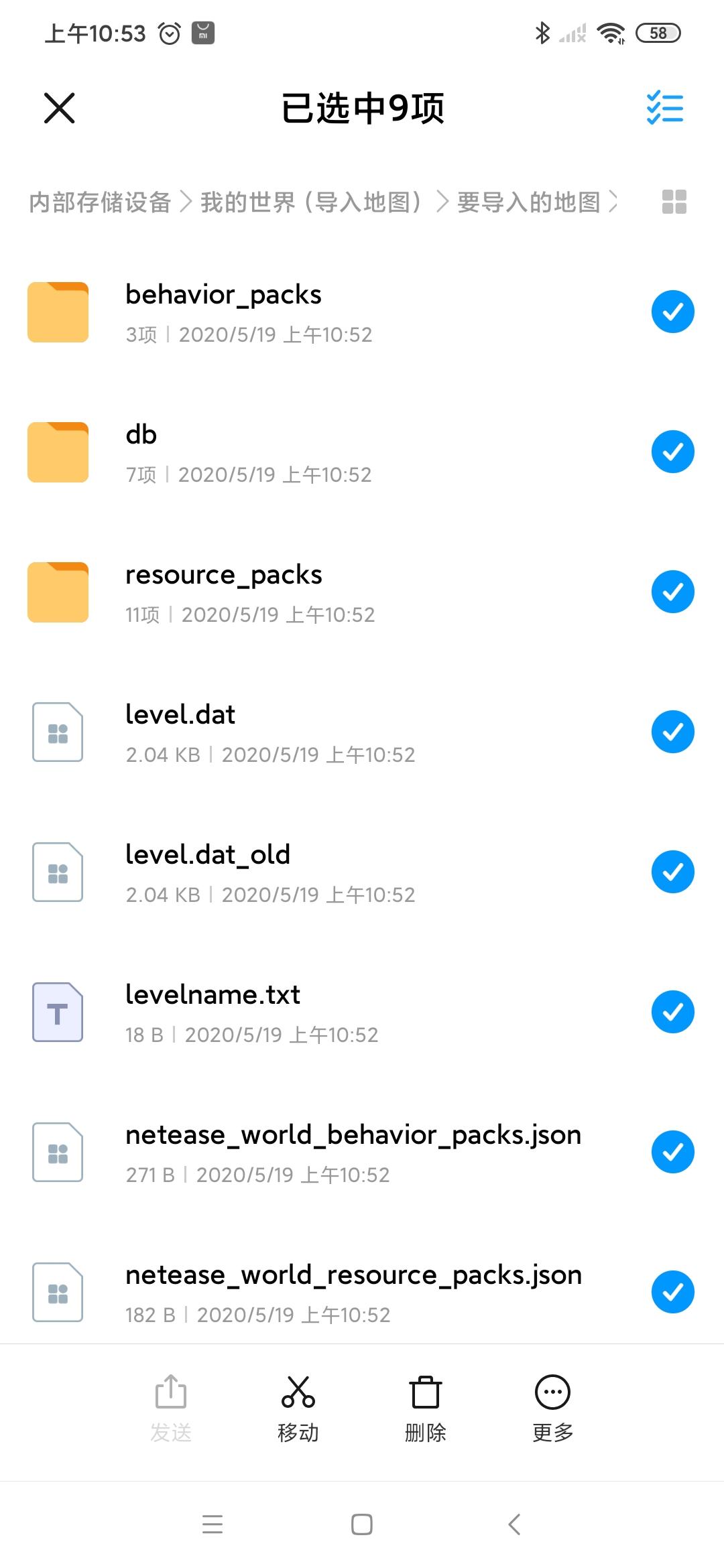This screenshot has width=724, height=1568.
Task: Uncheck the behavior_packs folder
Action: tap(672, 312)
